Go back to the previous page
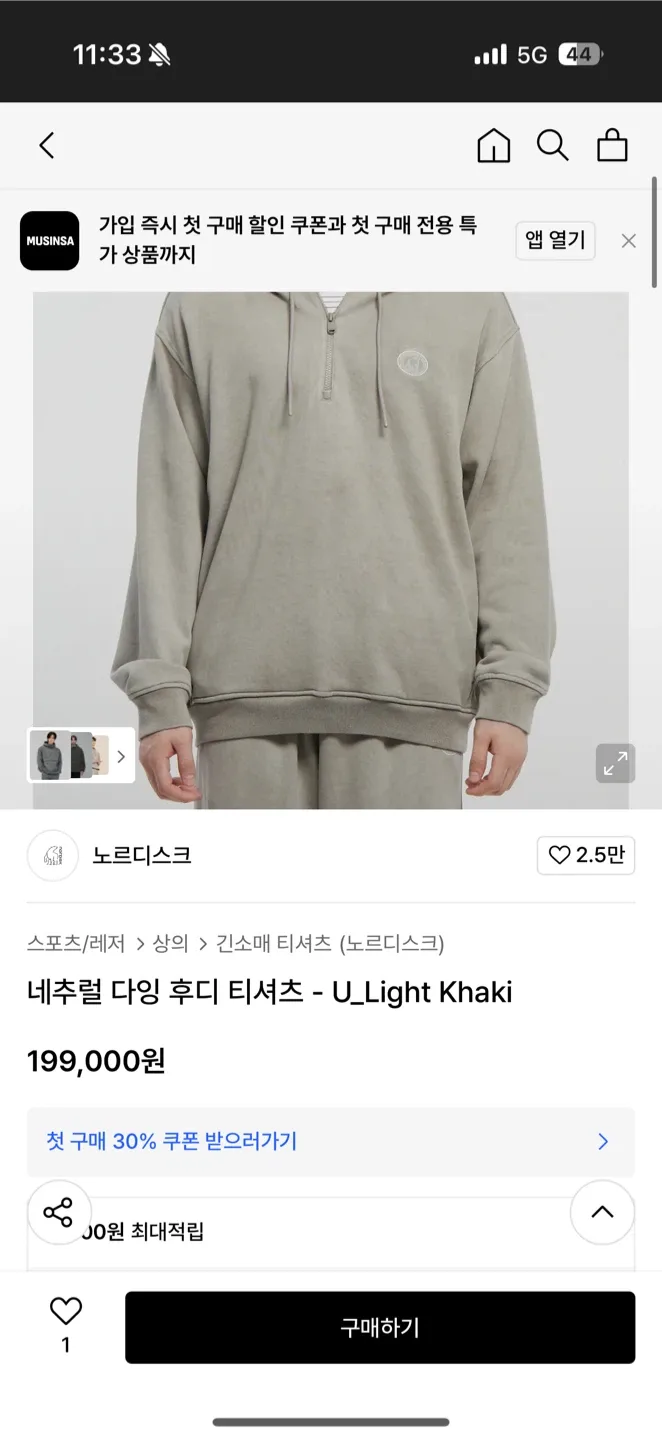662x1440 pixels. (x=47, y=146)
